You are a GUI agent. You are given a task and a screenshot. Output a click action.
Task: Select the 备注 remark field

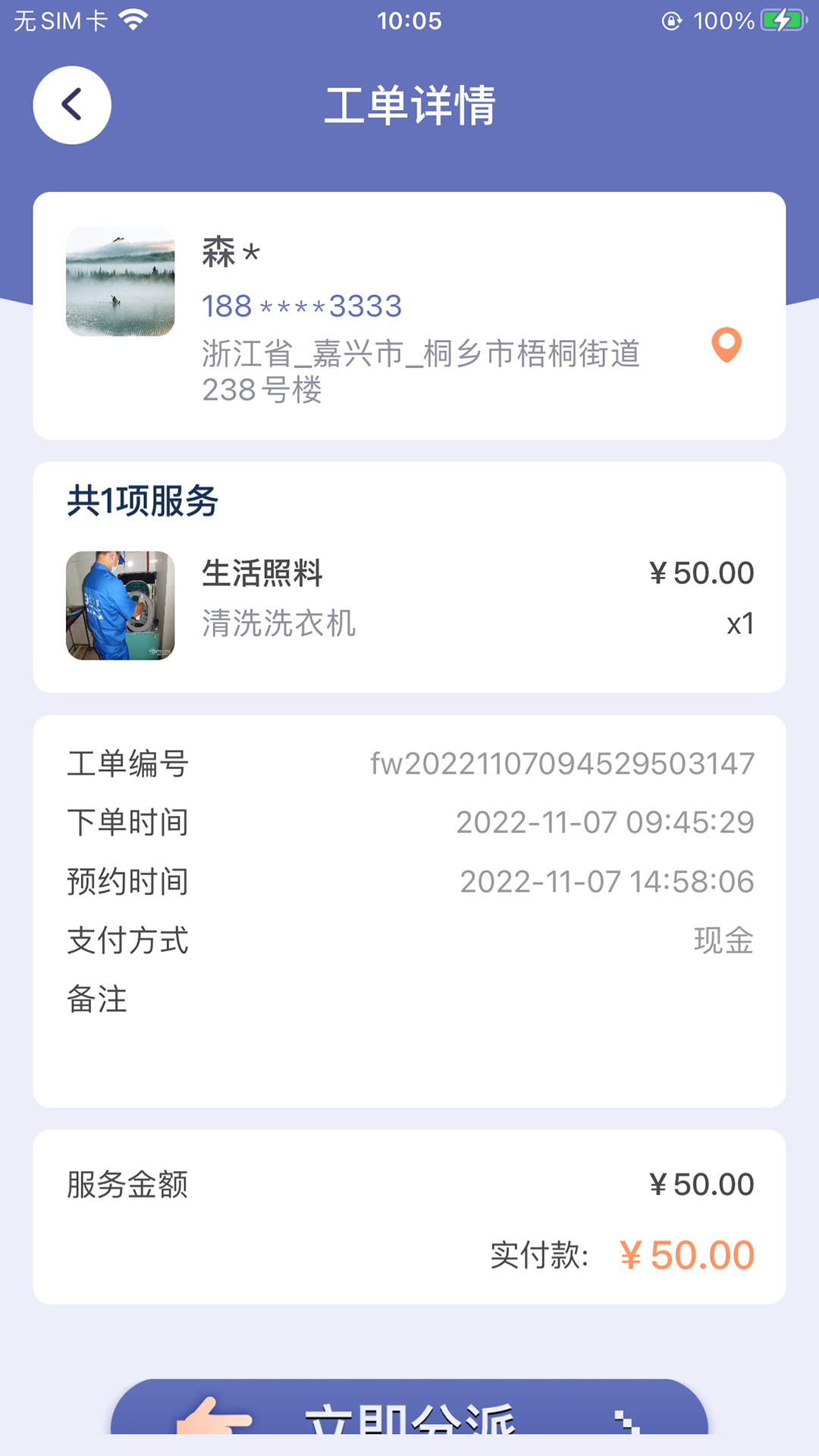click(x=96, y=1000)
